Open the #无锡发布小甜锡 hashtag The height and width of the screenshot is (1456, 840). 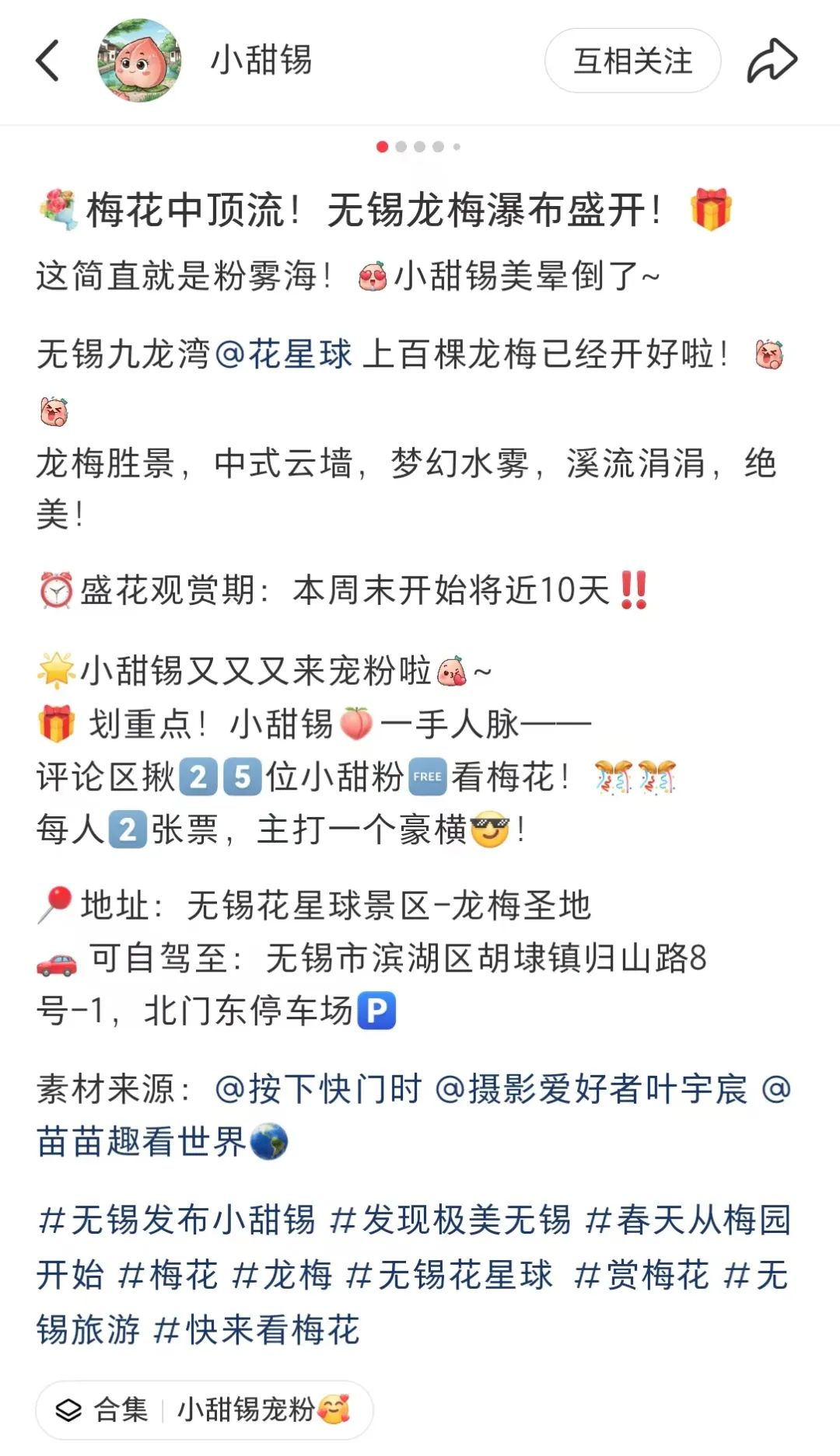tap(177, 1220)
